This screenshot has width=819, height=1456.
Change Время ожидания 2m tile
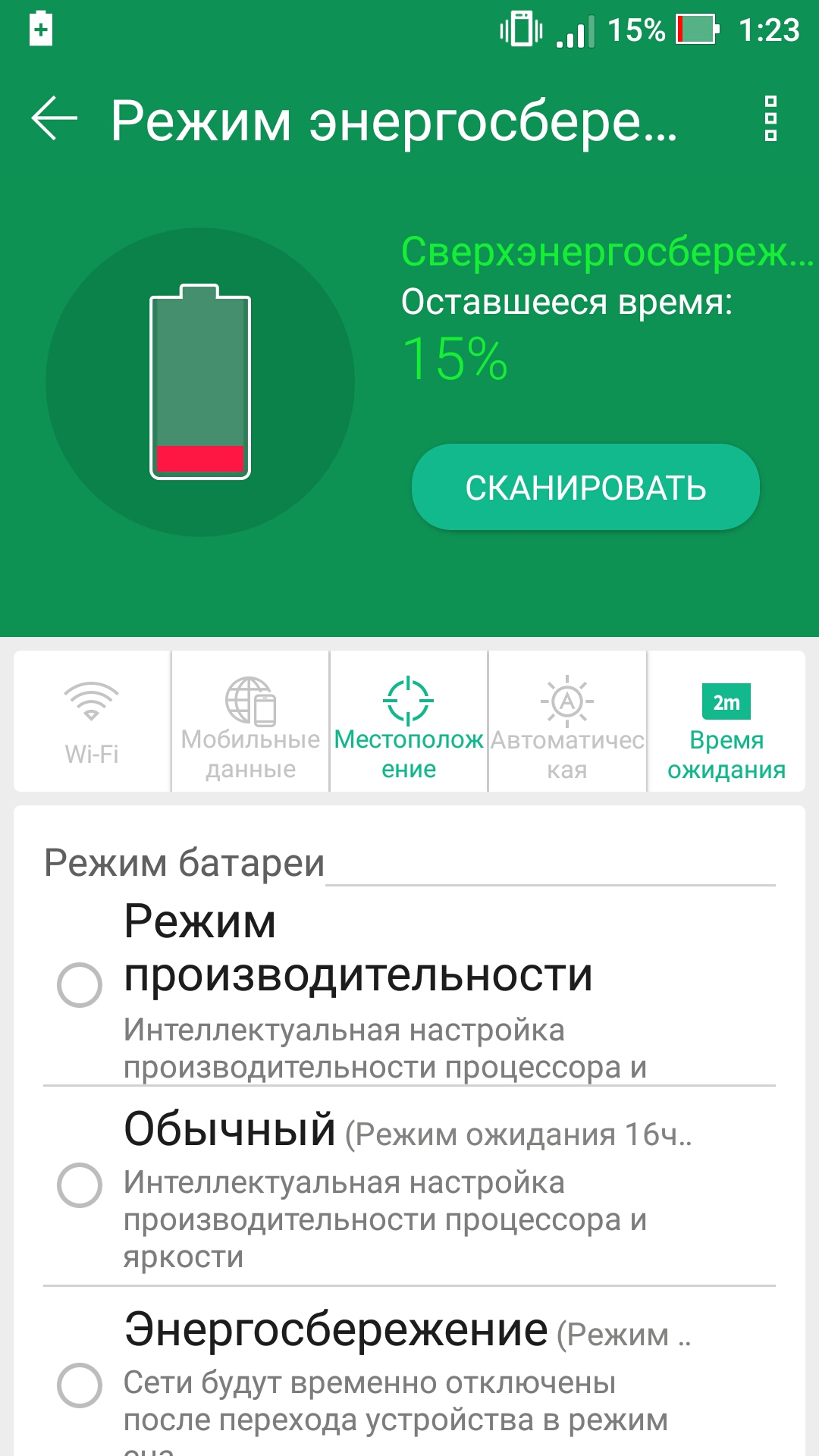click(726, 721)
